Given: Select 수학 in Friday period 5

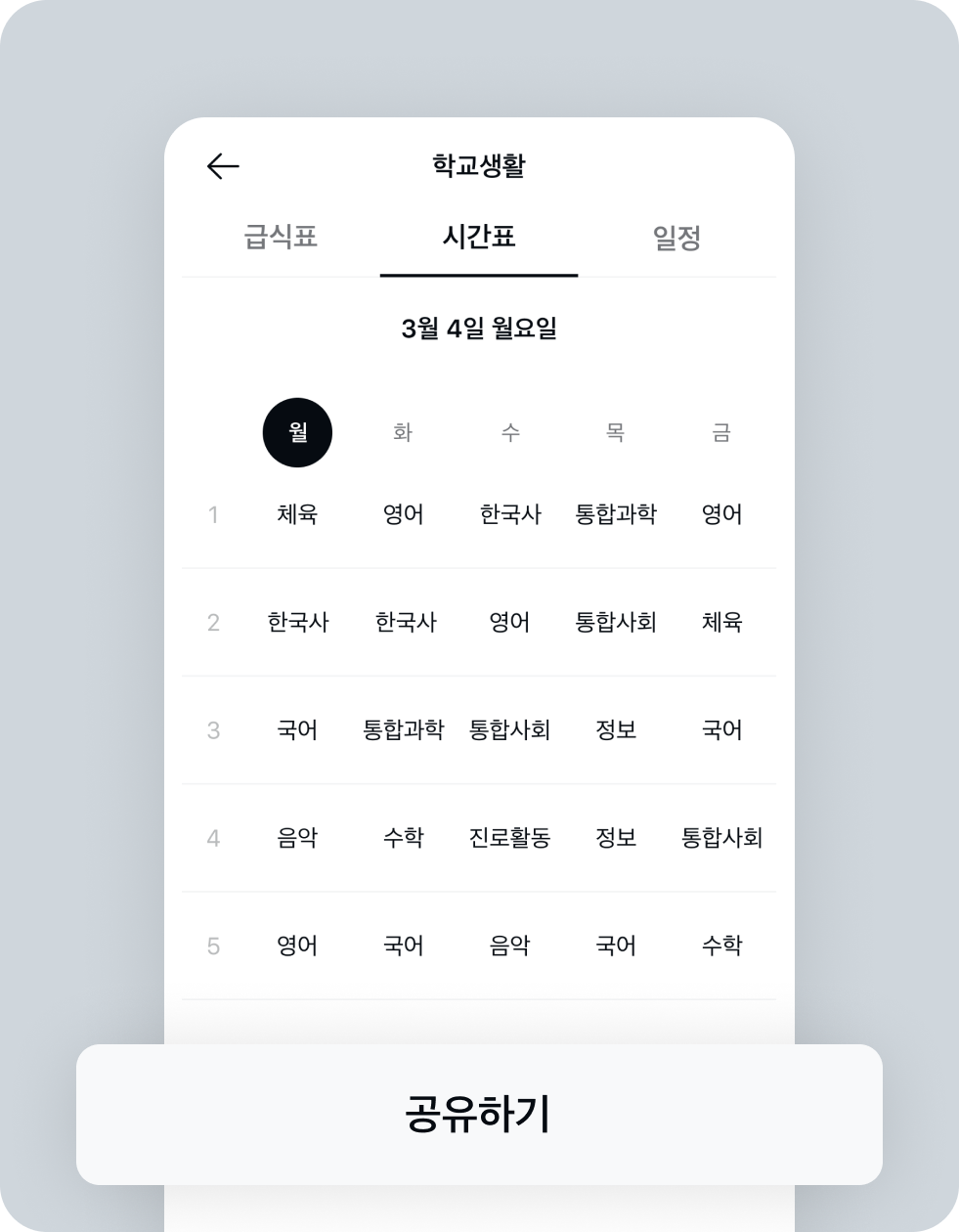Looking at the screenshot, I should coord(720,946).
